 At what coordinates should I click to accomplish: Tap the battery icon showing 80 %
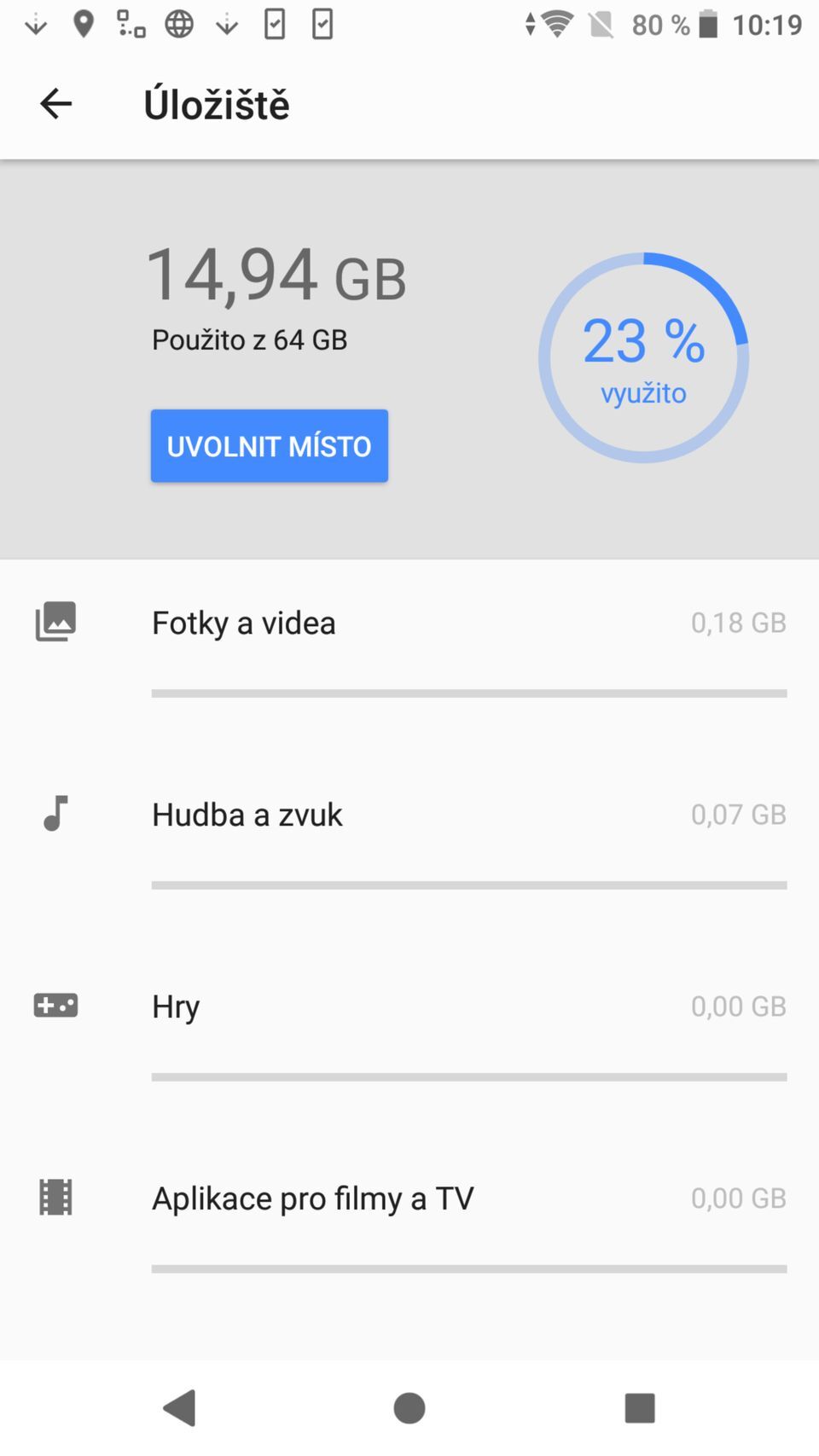tap(708, 23)
